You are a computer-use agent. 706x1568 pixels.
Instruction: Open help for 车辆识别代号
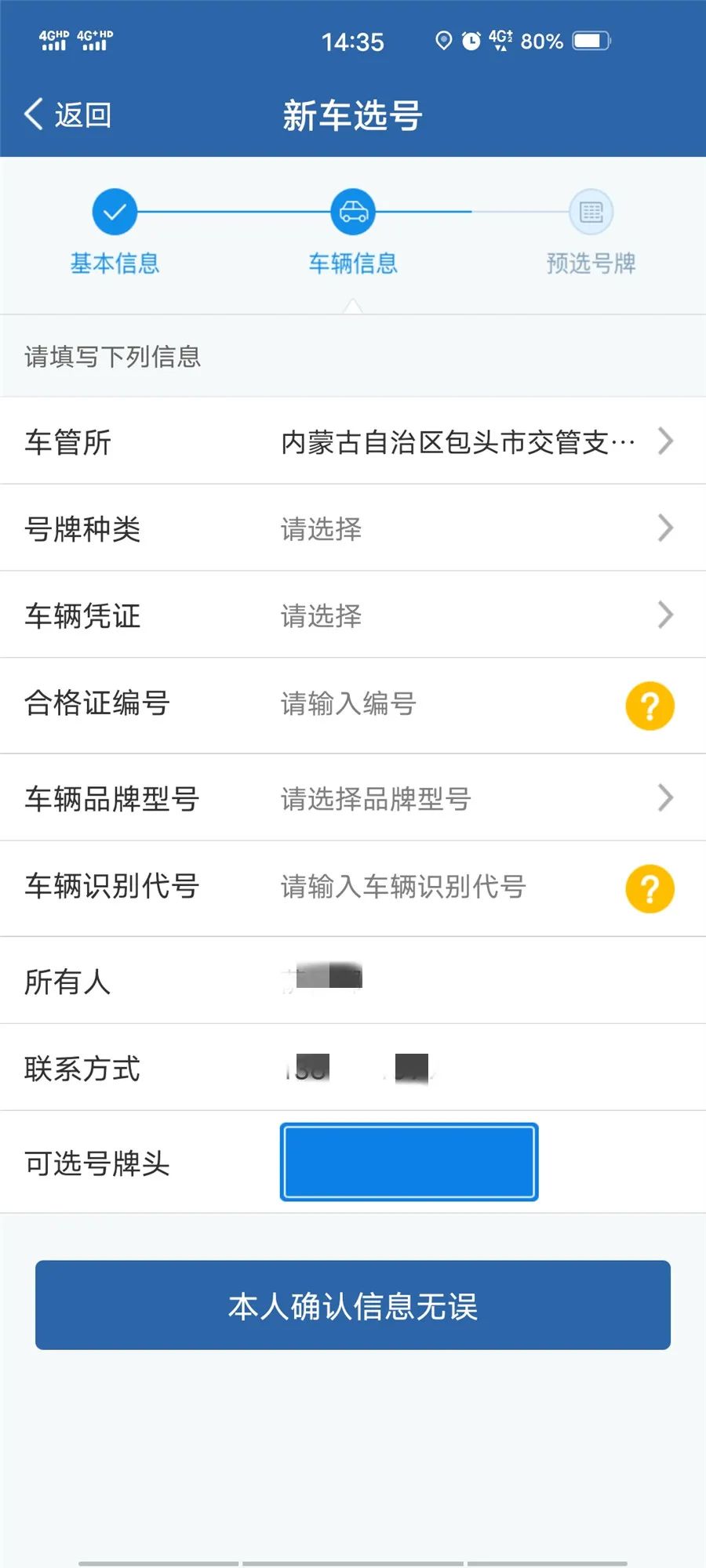[650, 889]
